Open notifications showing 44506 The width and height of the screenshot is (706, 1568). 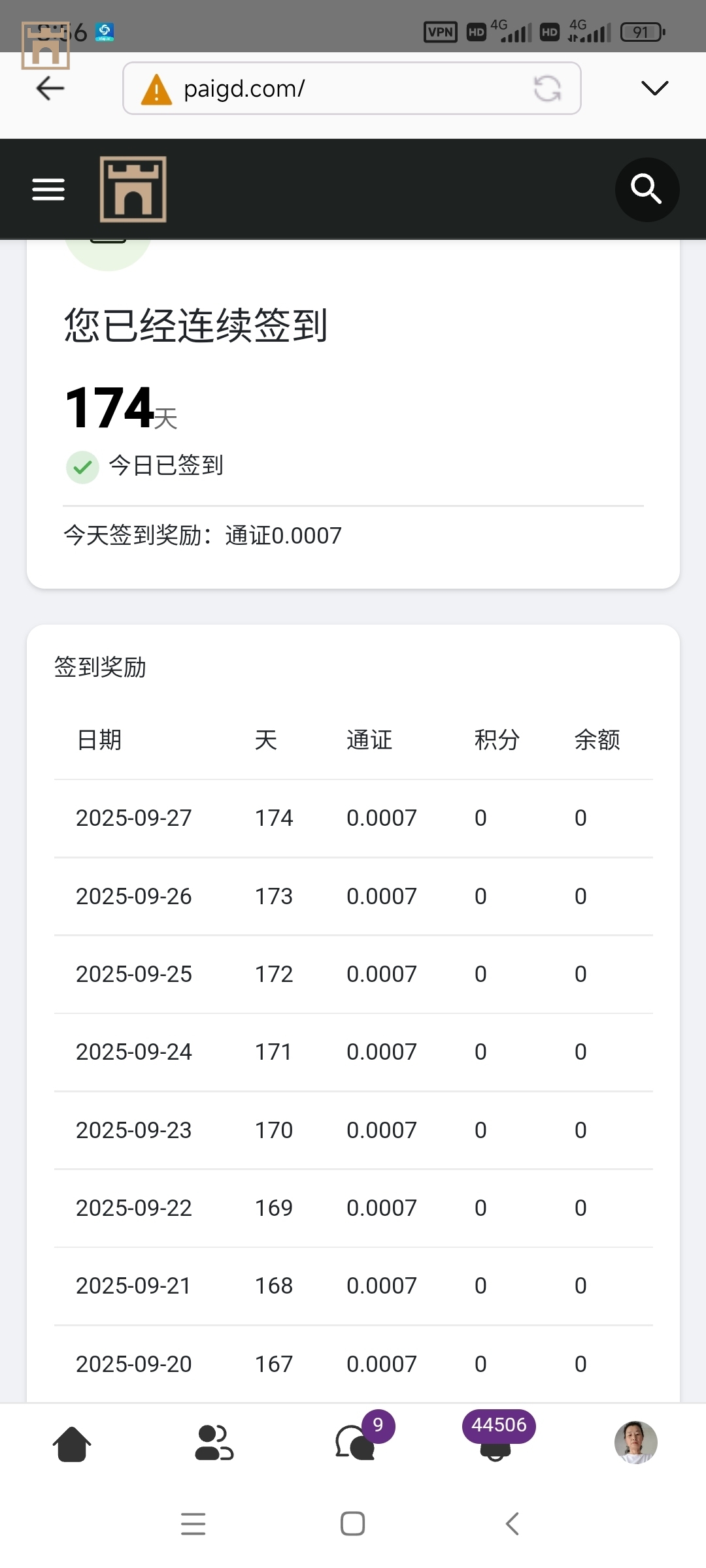click(x=496, y=1443)
